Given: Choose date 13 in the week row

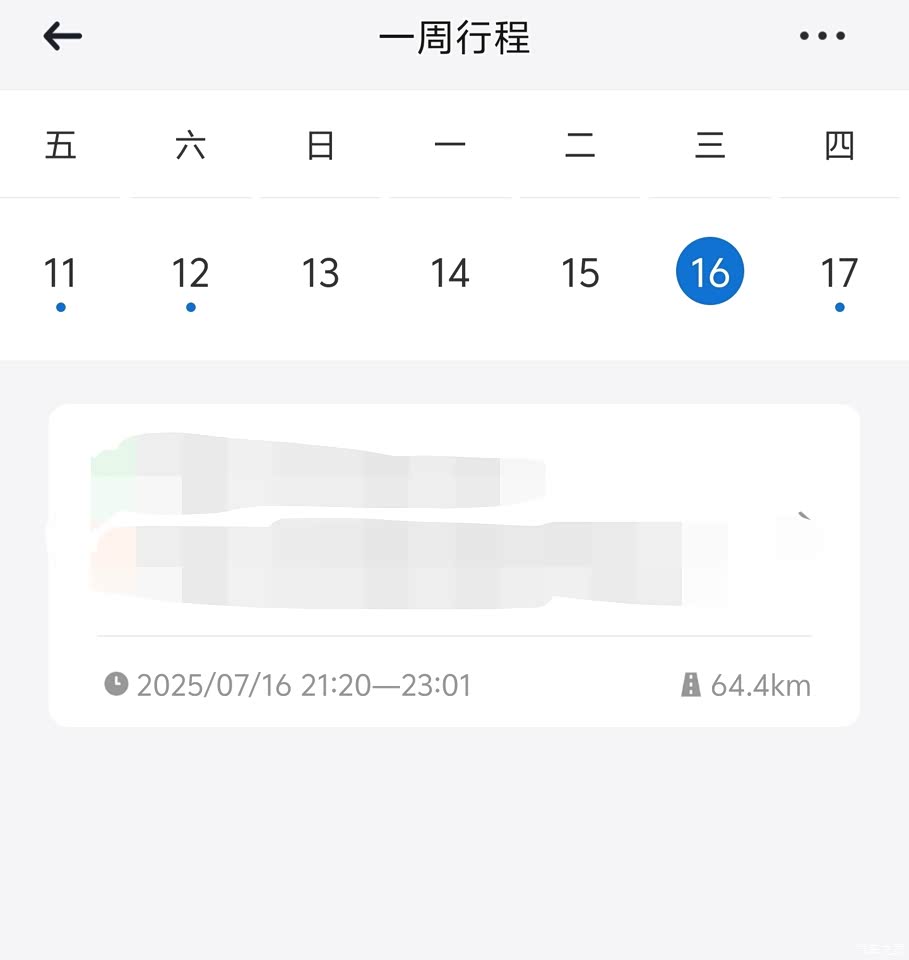Looking at the screenshot, I should (x=320, y=273).
